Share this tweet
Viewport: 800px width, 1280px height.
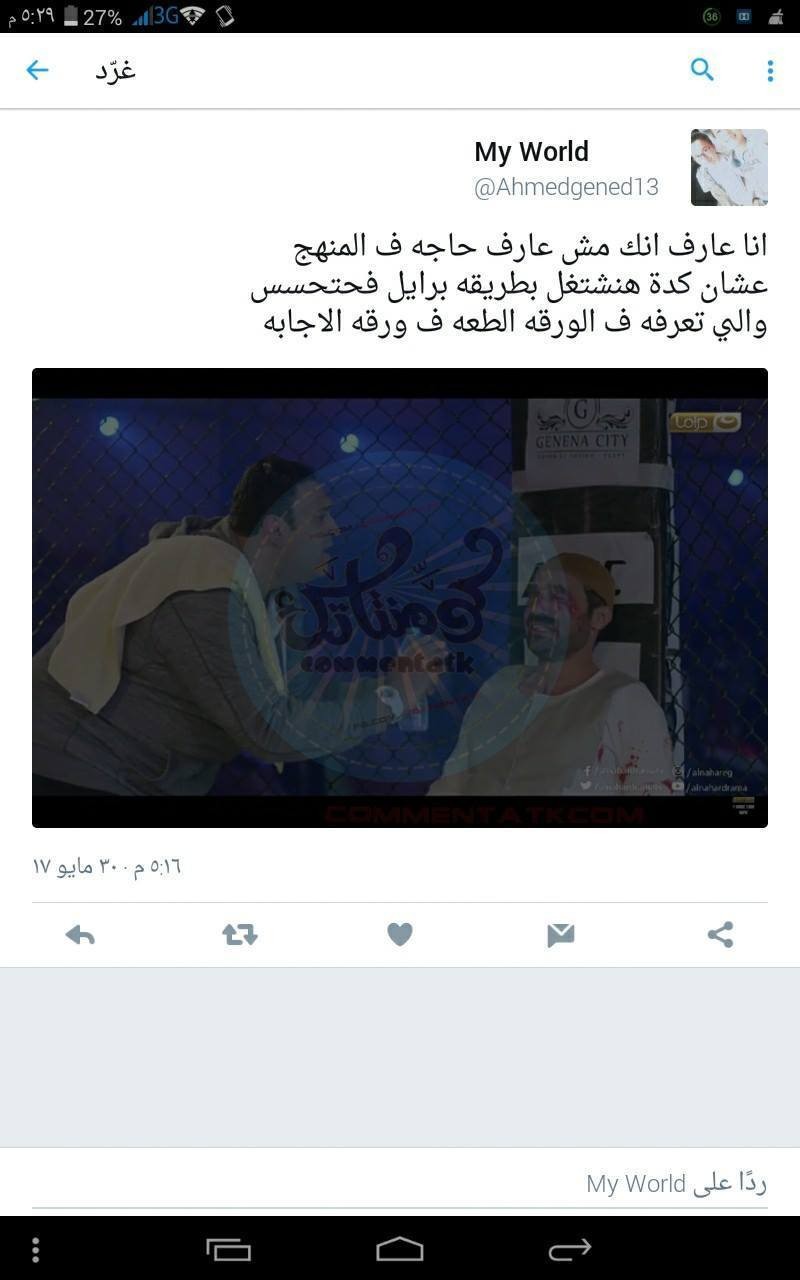720,935
